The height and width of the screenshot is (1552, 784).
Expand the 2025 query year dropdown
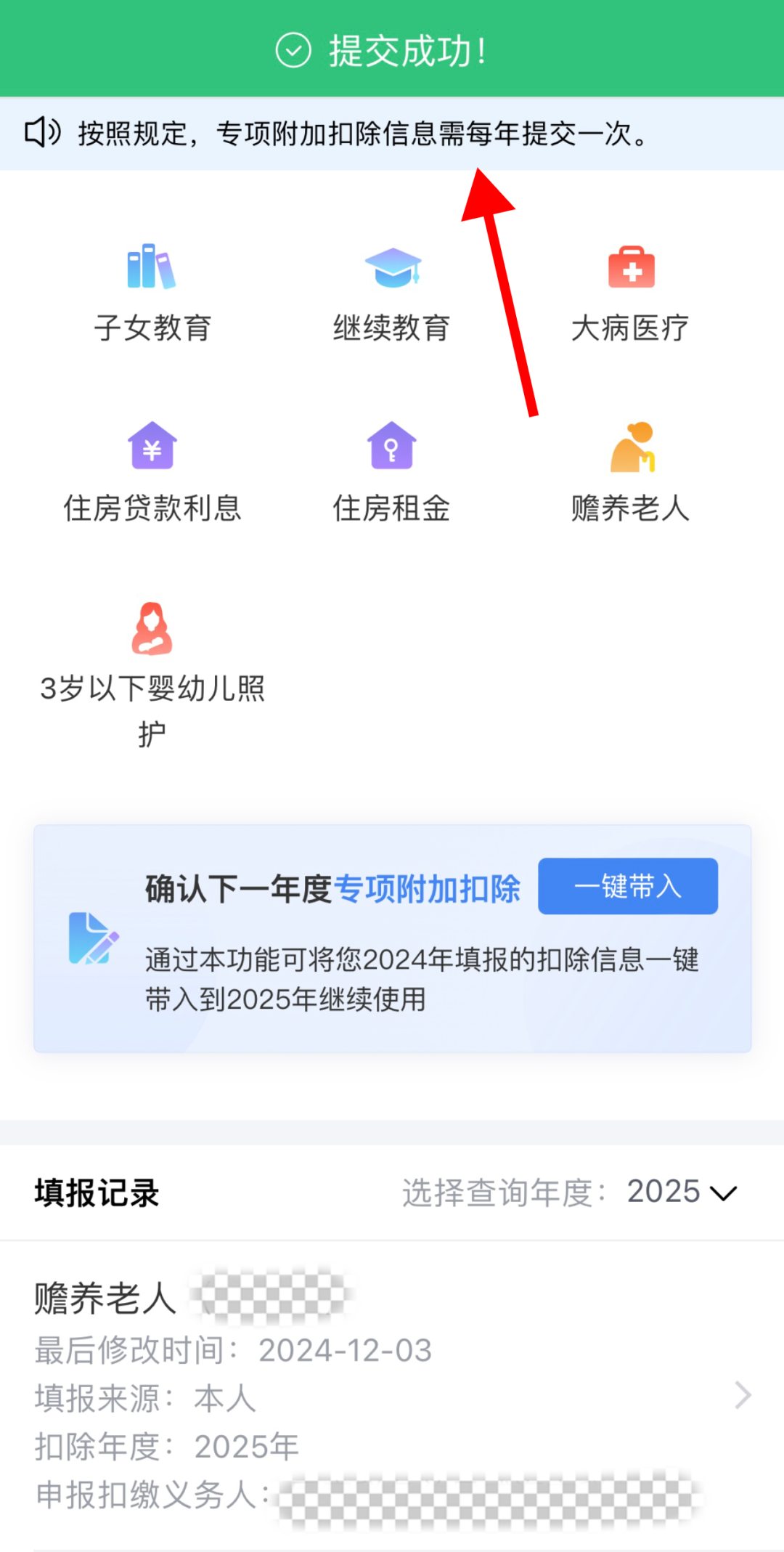click(682, 1192)
